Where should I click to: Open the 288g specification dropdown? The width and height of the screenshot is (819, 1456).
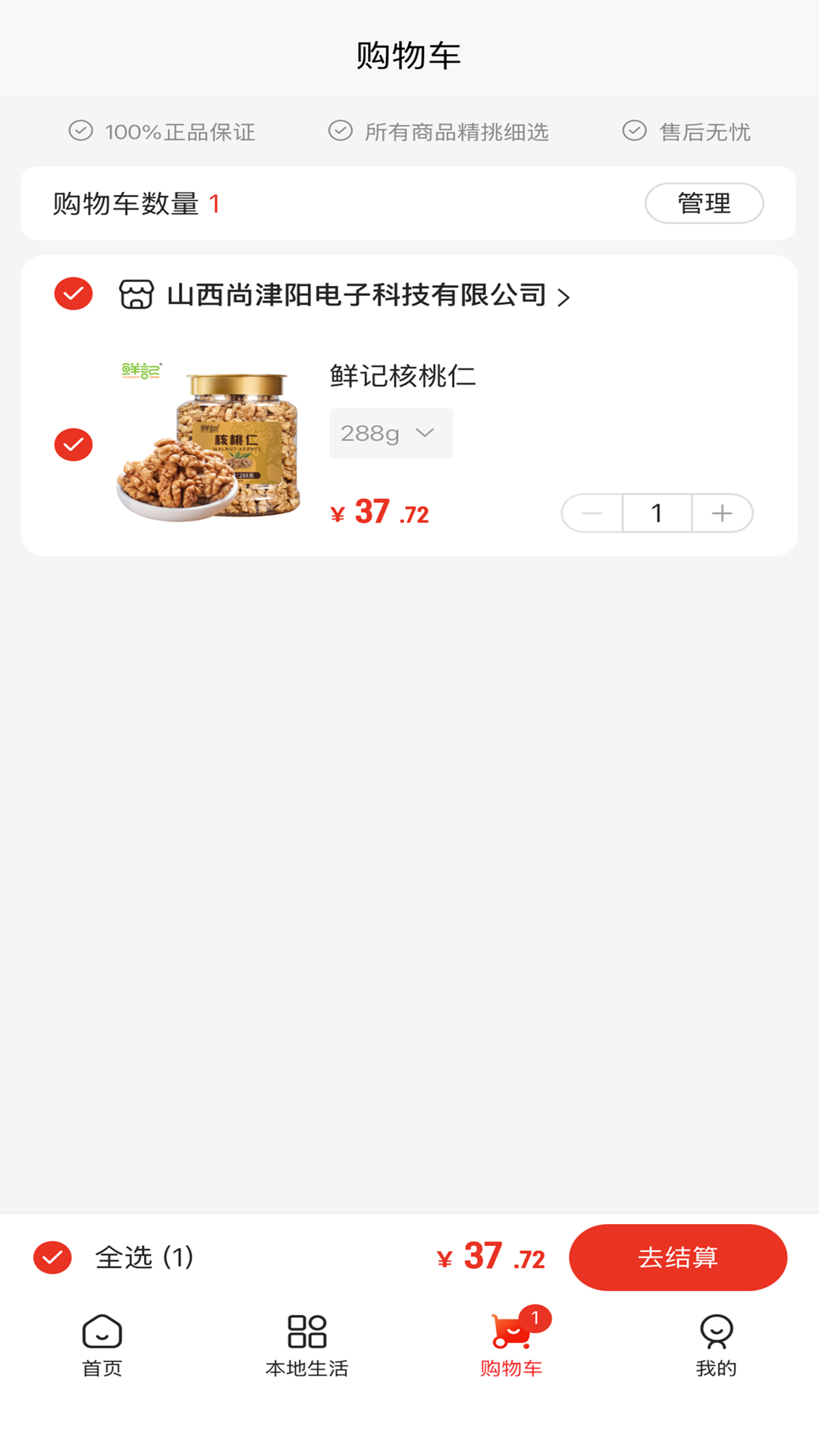[x=391, y=433]
